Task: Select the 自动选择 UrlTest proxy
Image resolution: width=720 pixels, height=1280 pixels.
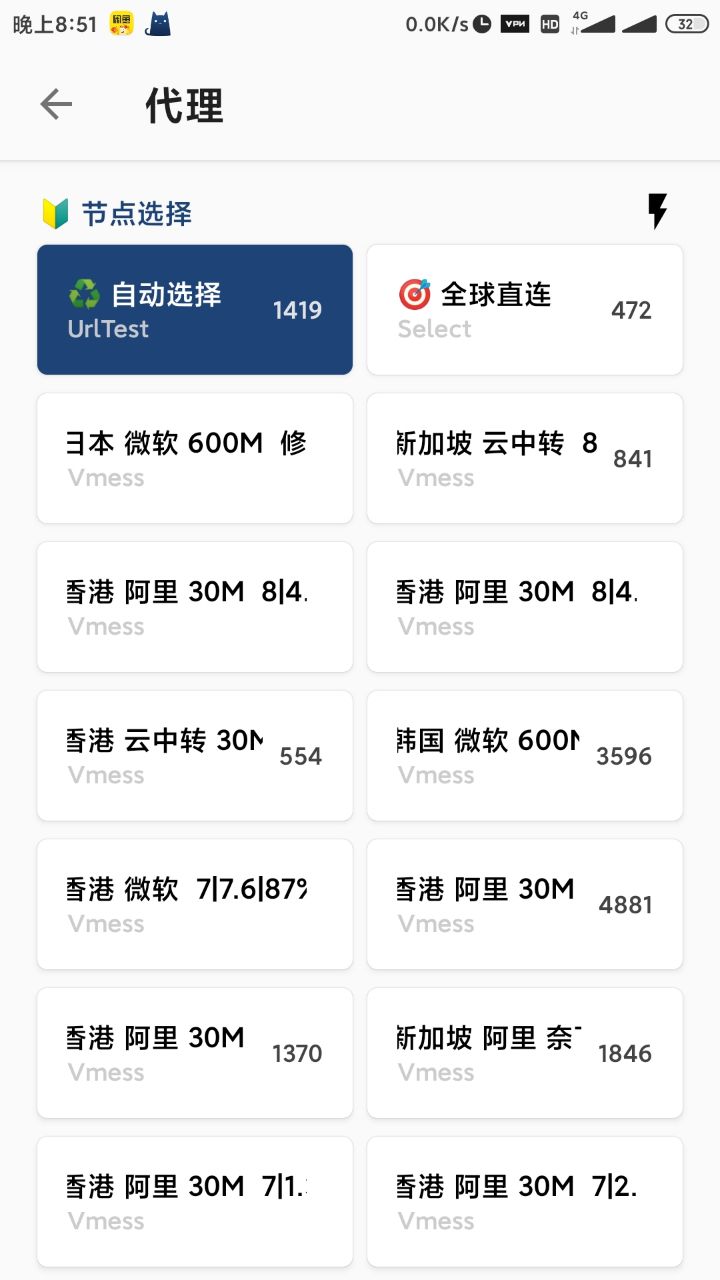Action: pyautogui.click(x=195, y=310)
